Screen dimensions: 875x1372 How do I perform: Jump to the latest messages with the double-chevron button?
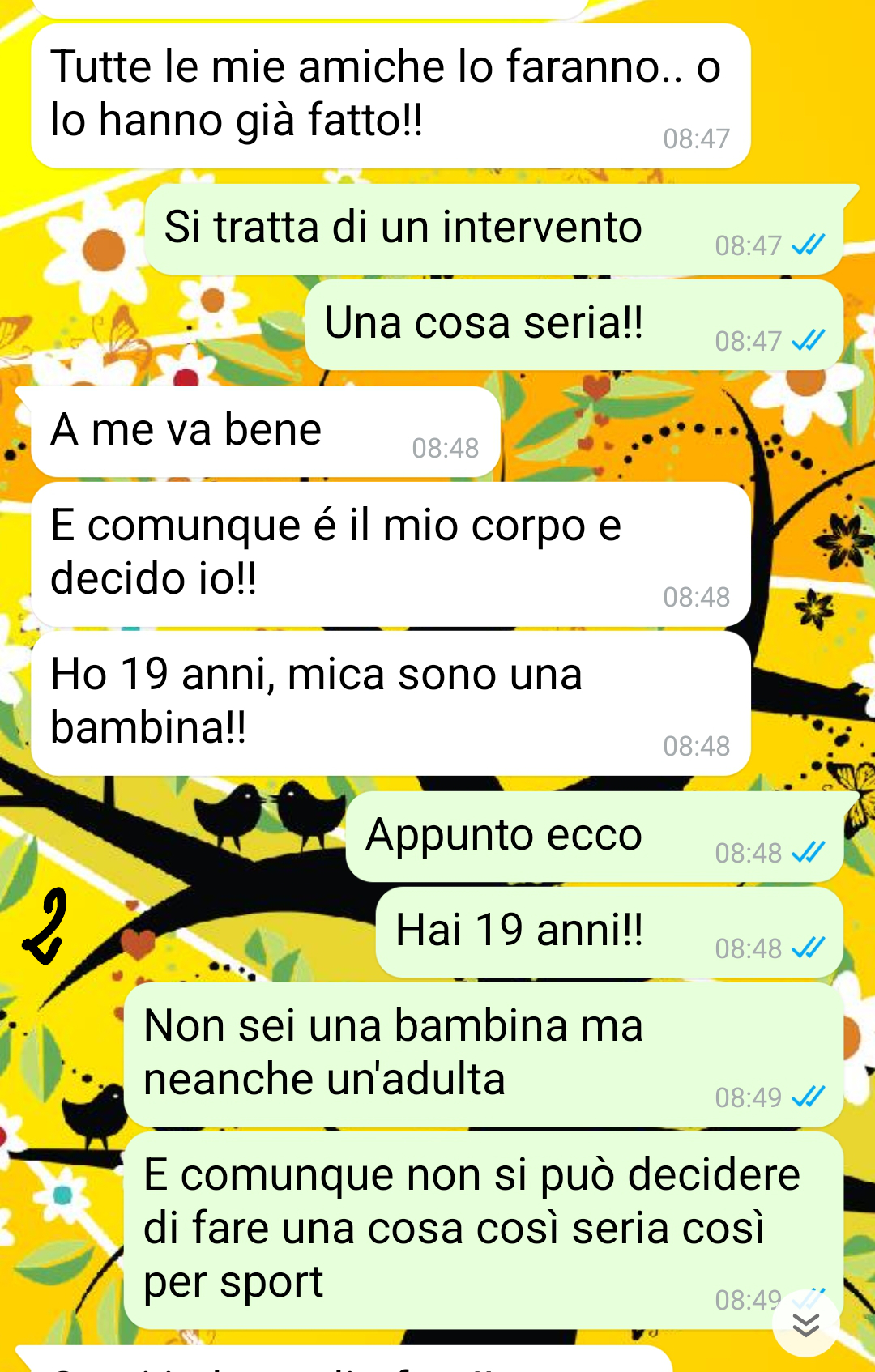[x=805, y=1324]
